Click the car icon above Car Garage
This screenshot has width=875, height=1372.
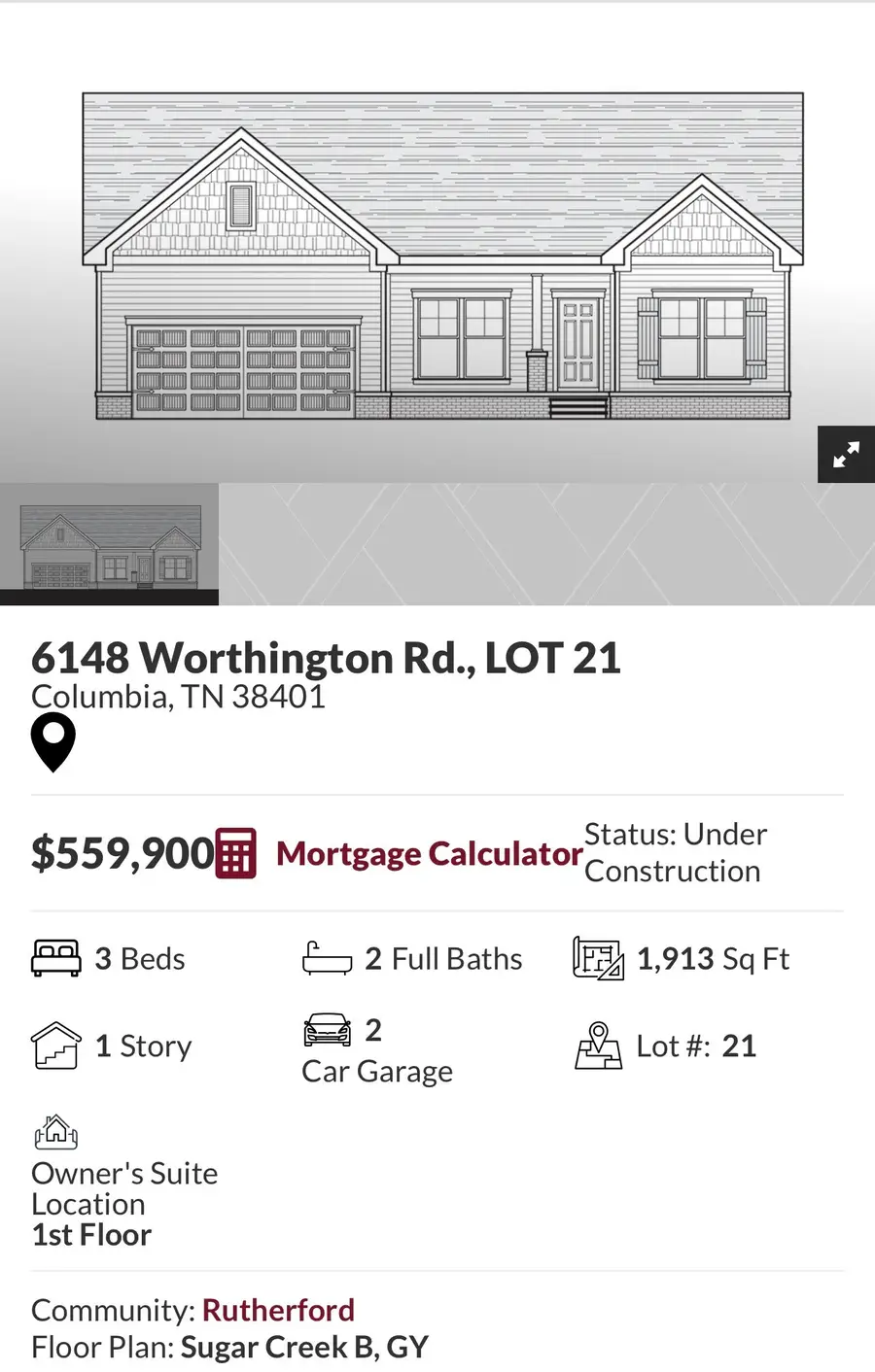point(328,1029)
